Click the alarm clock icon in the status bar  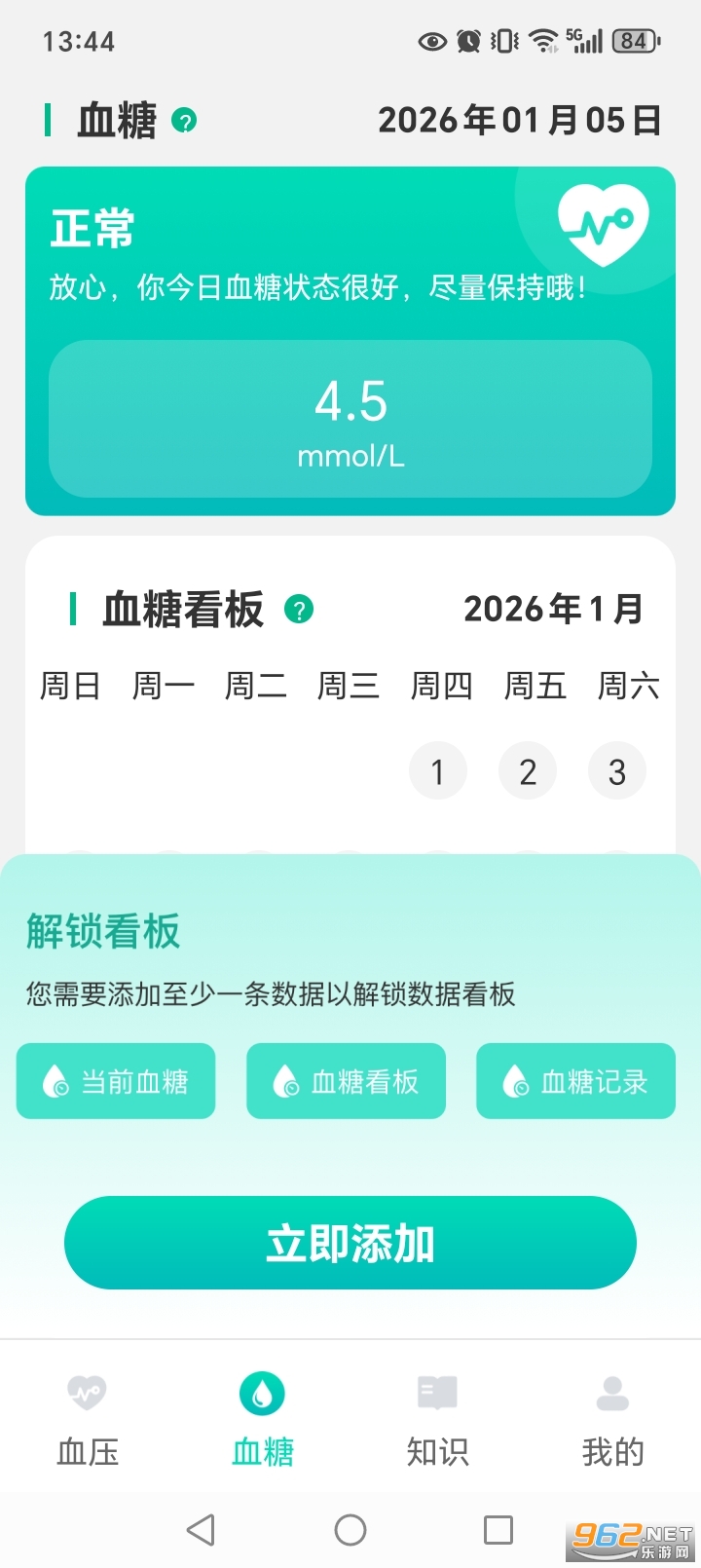point(467,41)
